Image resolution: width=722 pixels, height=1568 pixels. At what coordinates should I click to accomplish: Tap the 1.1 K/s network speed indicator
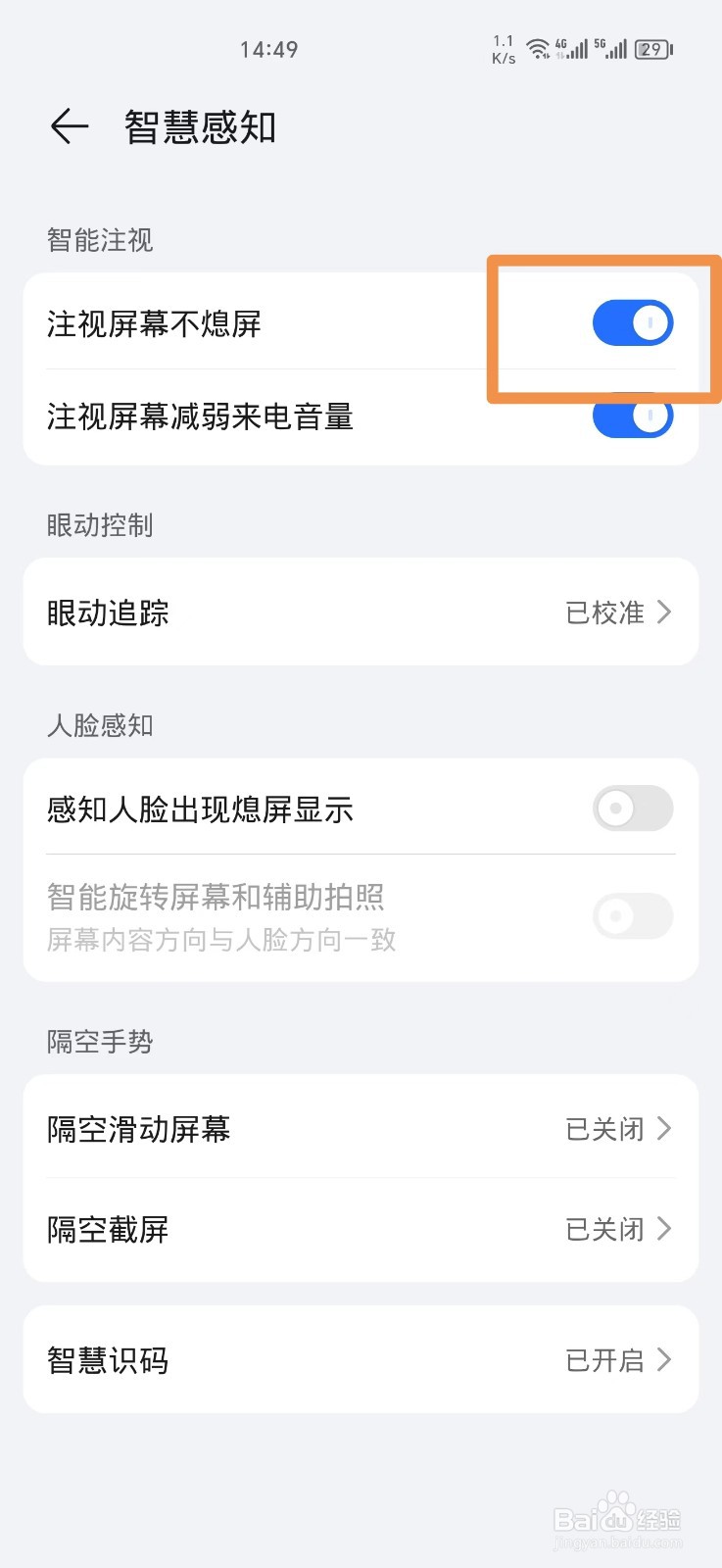[x=503, y=49]
